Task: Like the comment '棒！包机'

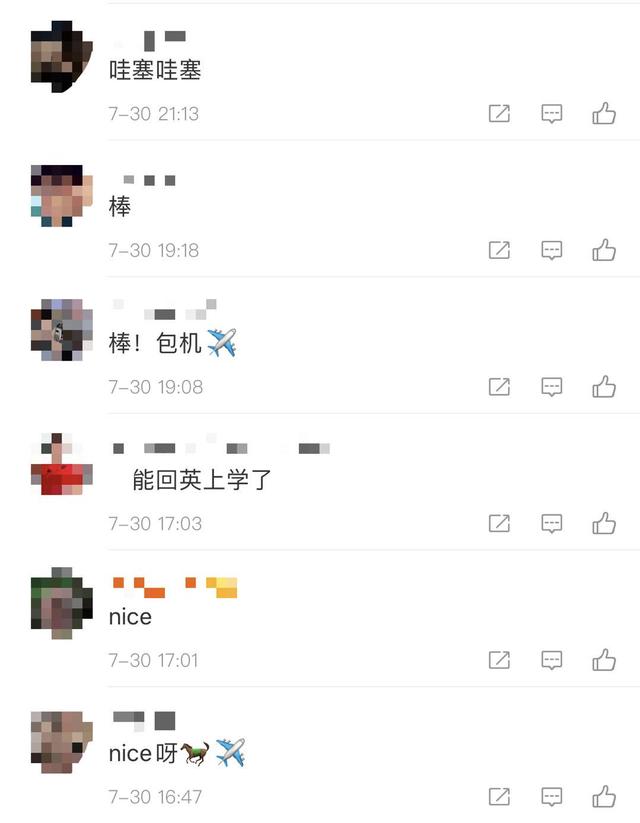Action: click(604, 386)
